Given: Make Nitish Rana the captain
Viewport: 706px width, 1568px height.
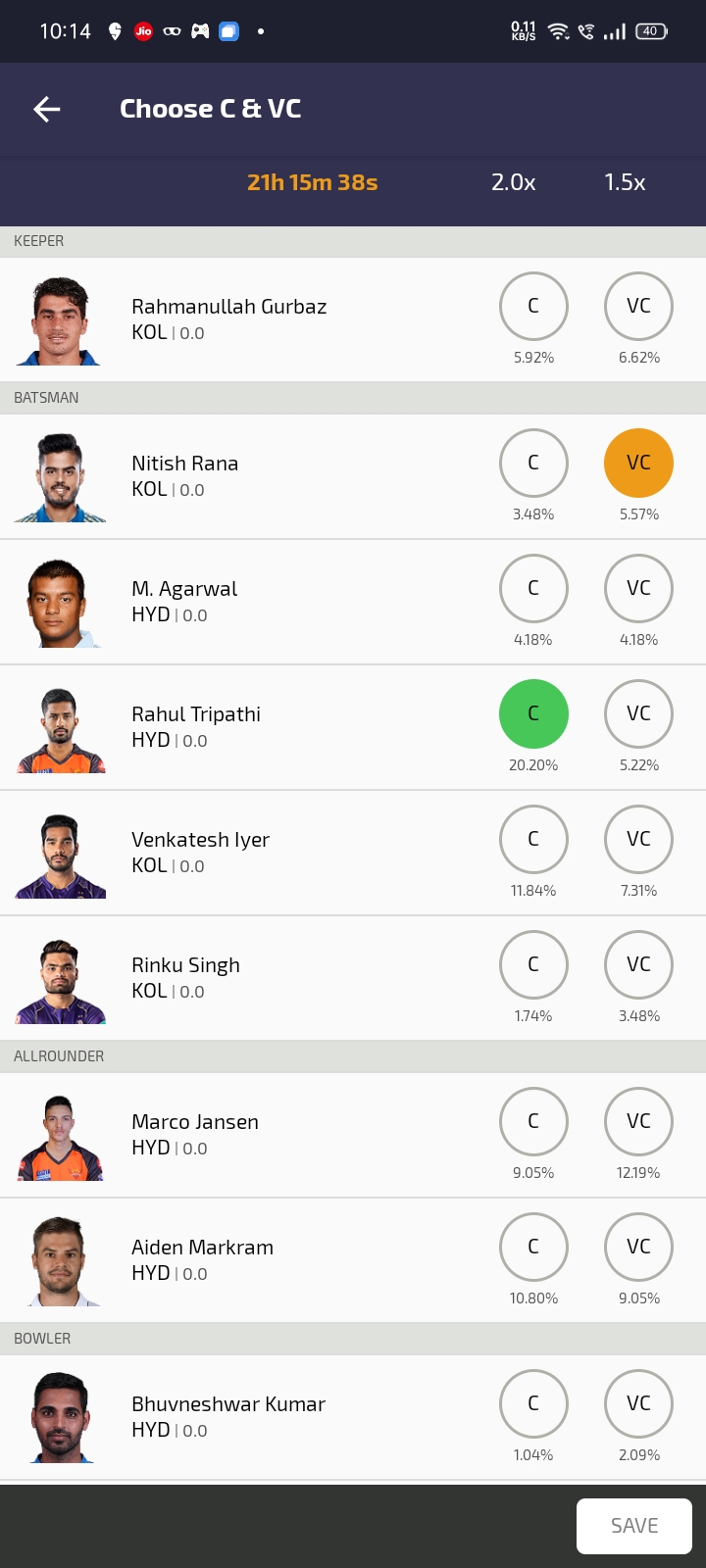Looking at the screenshot, I should [533, 463].
